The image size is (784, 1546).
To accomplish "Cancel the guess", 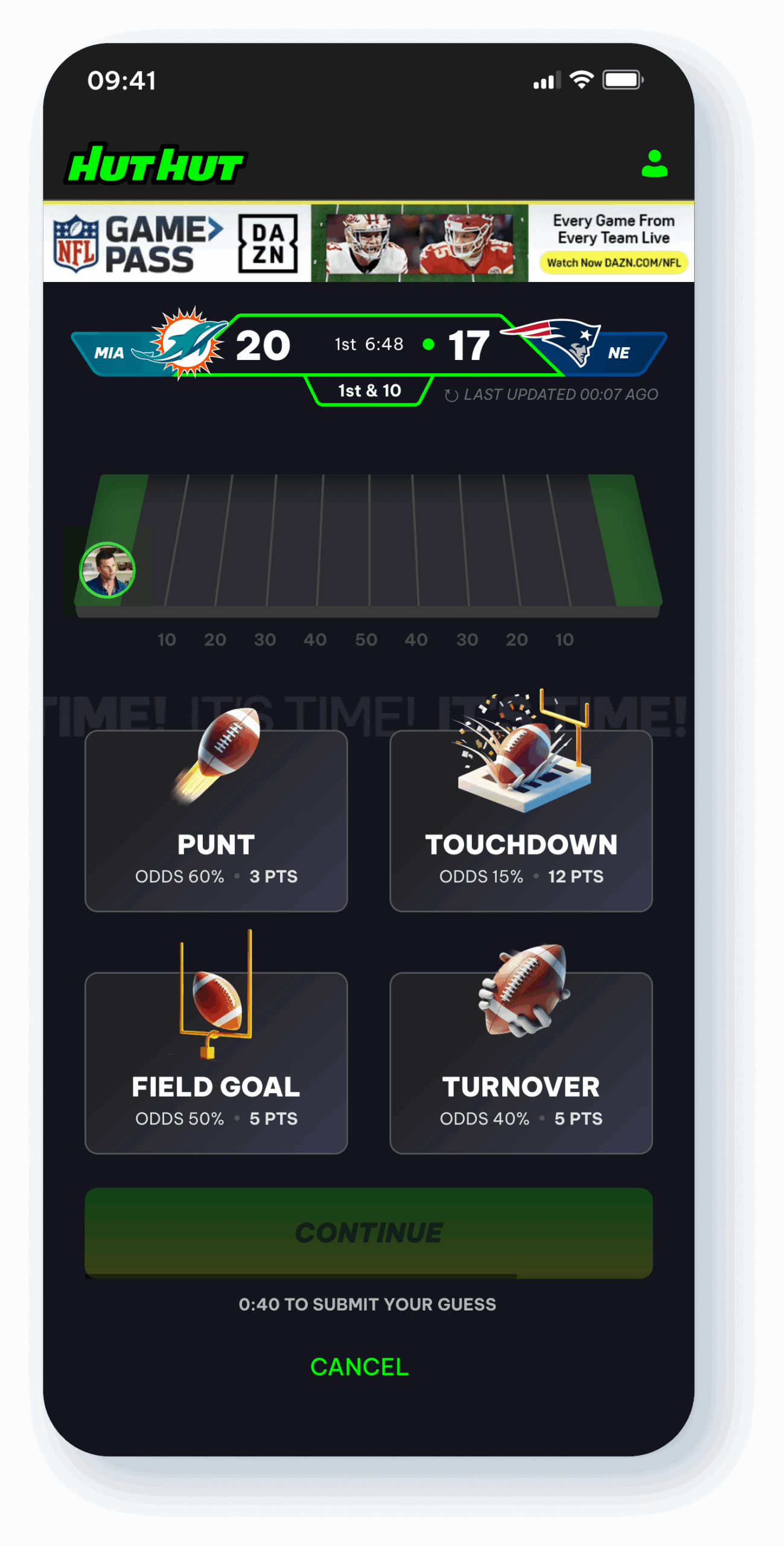I will click(360, 1367).
